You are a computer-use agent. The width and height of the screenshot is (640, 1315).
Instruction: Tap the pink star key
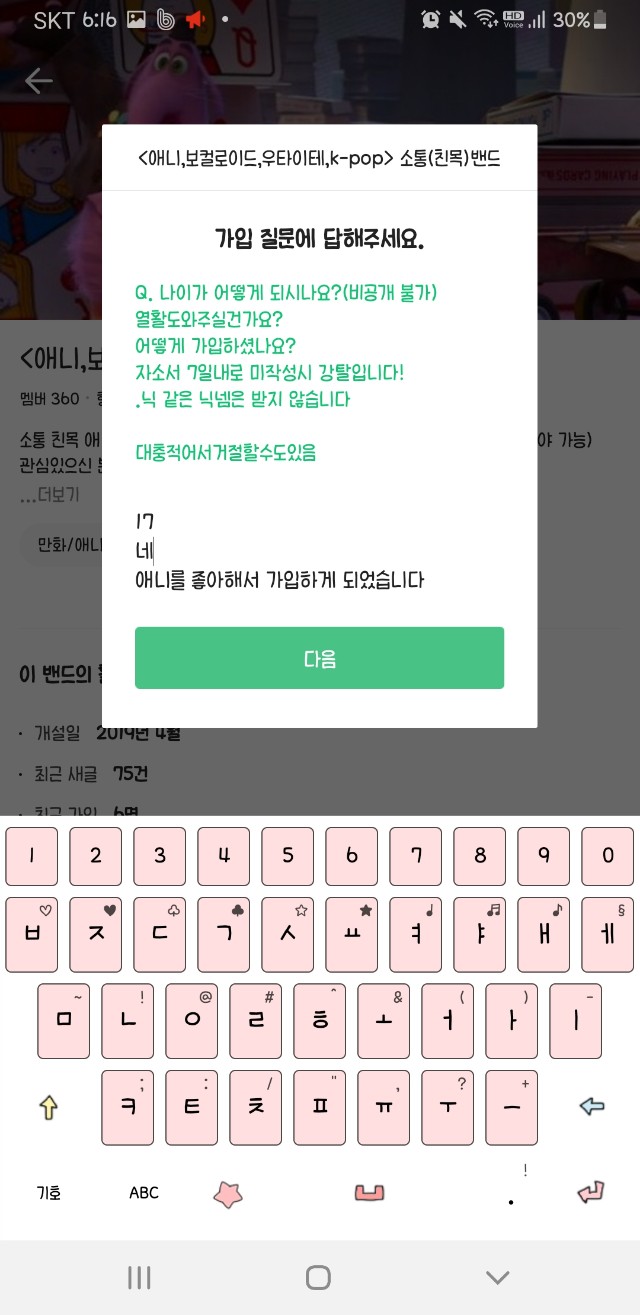pyautogui.click(x=228, y=1193)
